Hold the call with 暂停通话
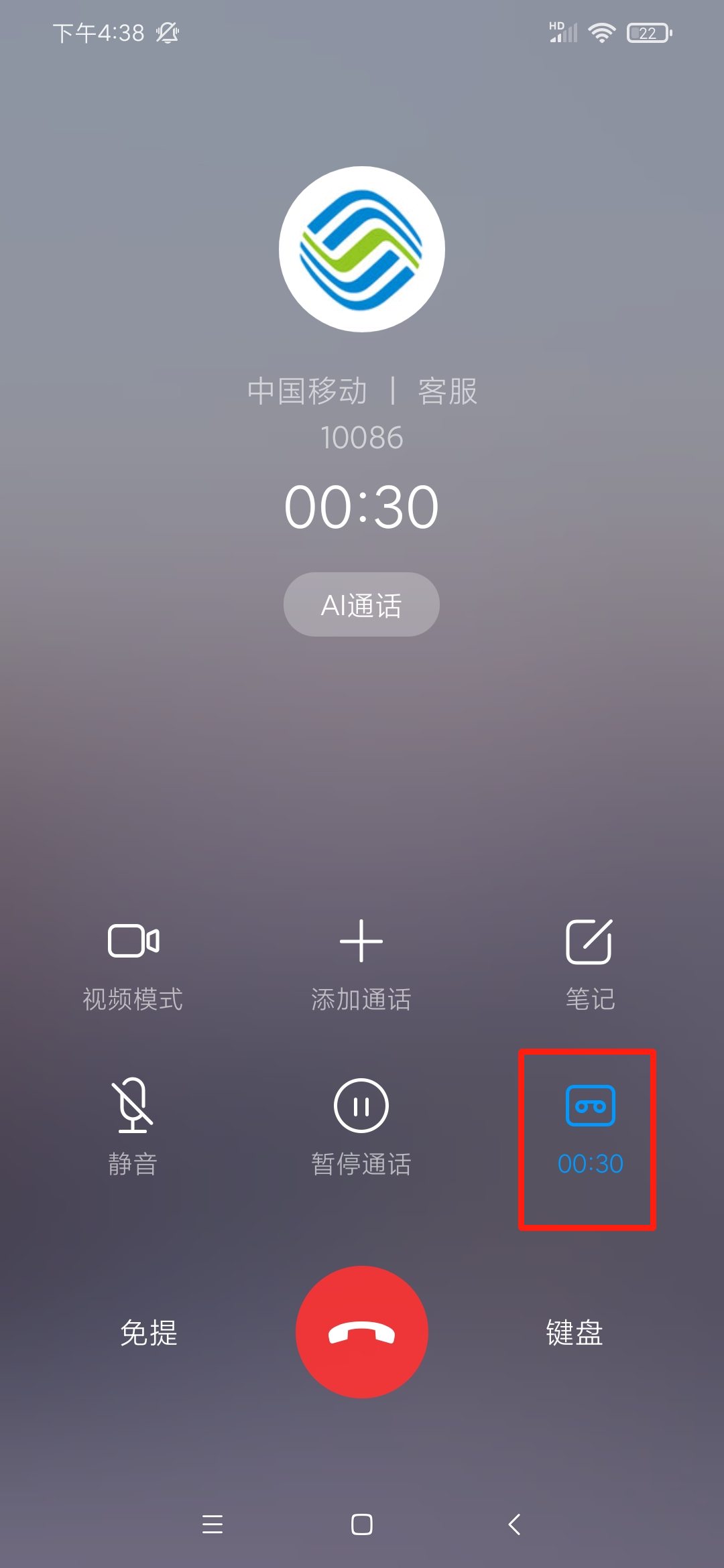This screenshot has width=724, height=1568. pyautogui.click(x=361, y=1128)
